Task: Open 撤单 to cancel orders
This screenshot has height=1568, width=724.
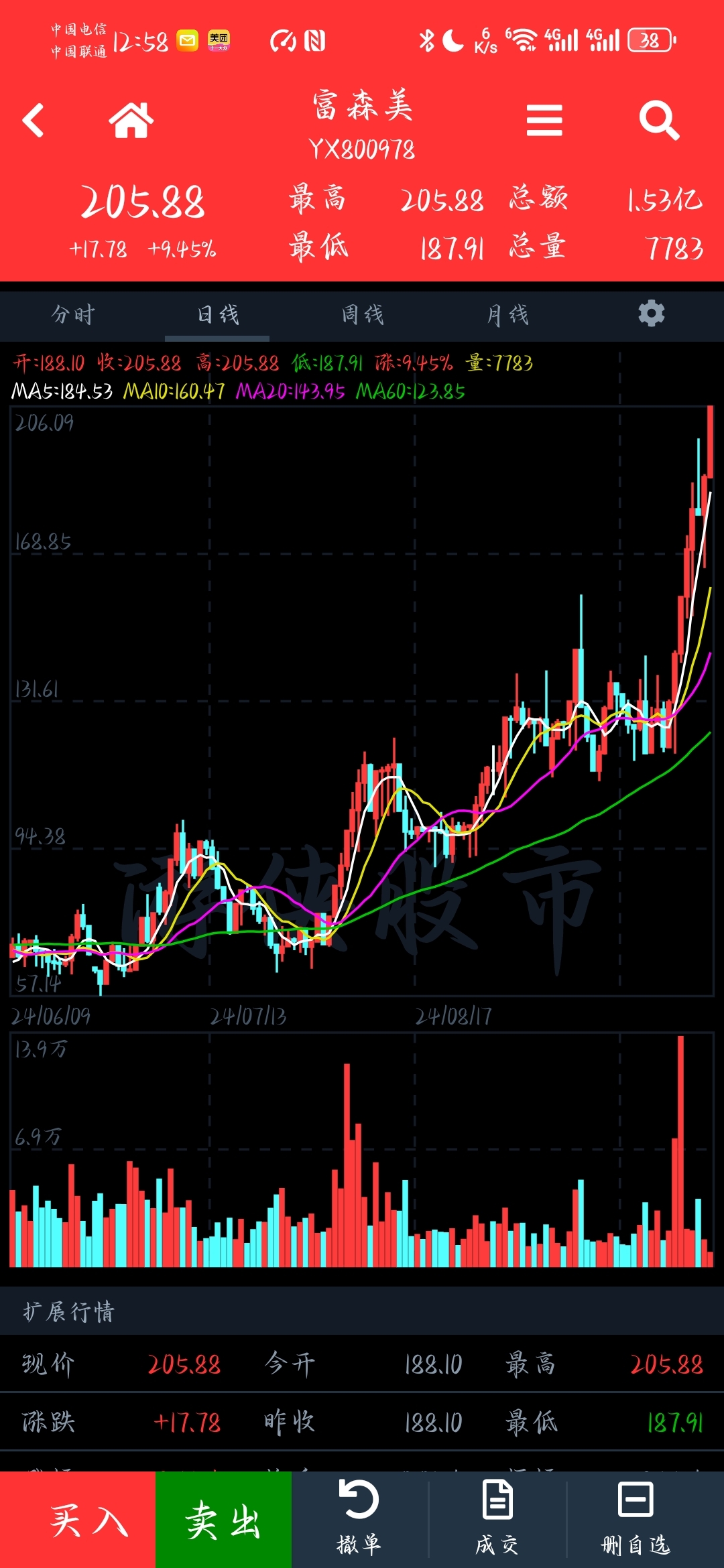Action: (359, 1518)
